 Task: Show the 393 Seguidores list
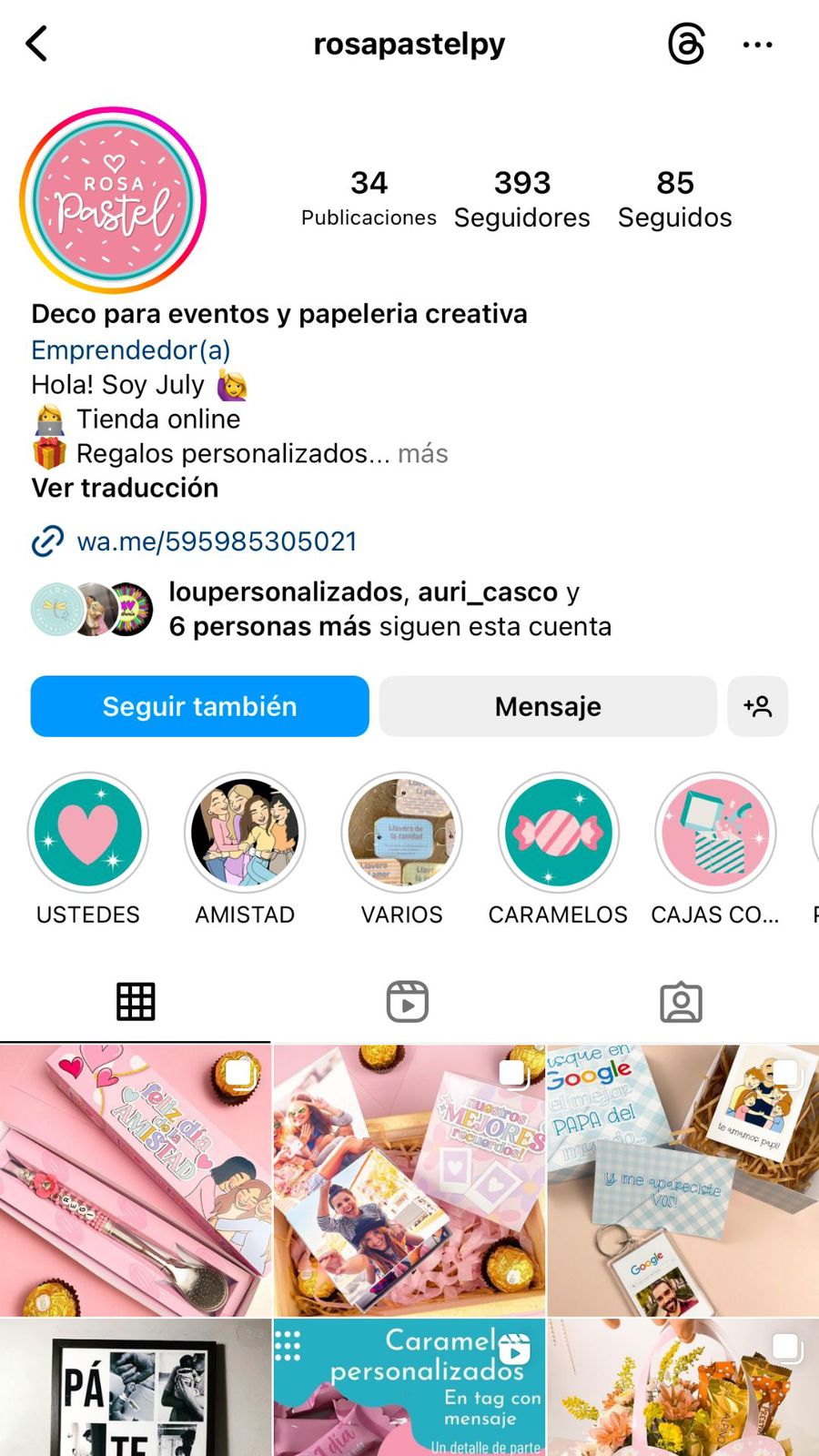[521, 198]
